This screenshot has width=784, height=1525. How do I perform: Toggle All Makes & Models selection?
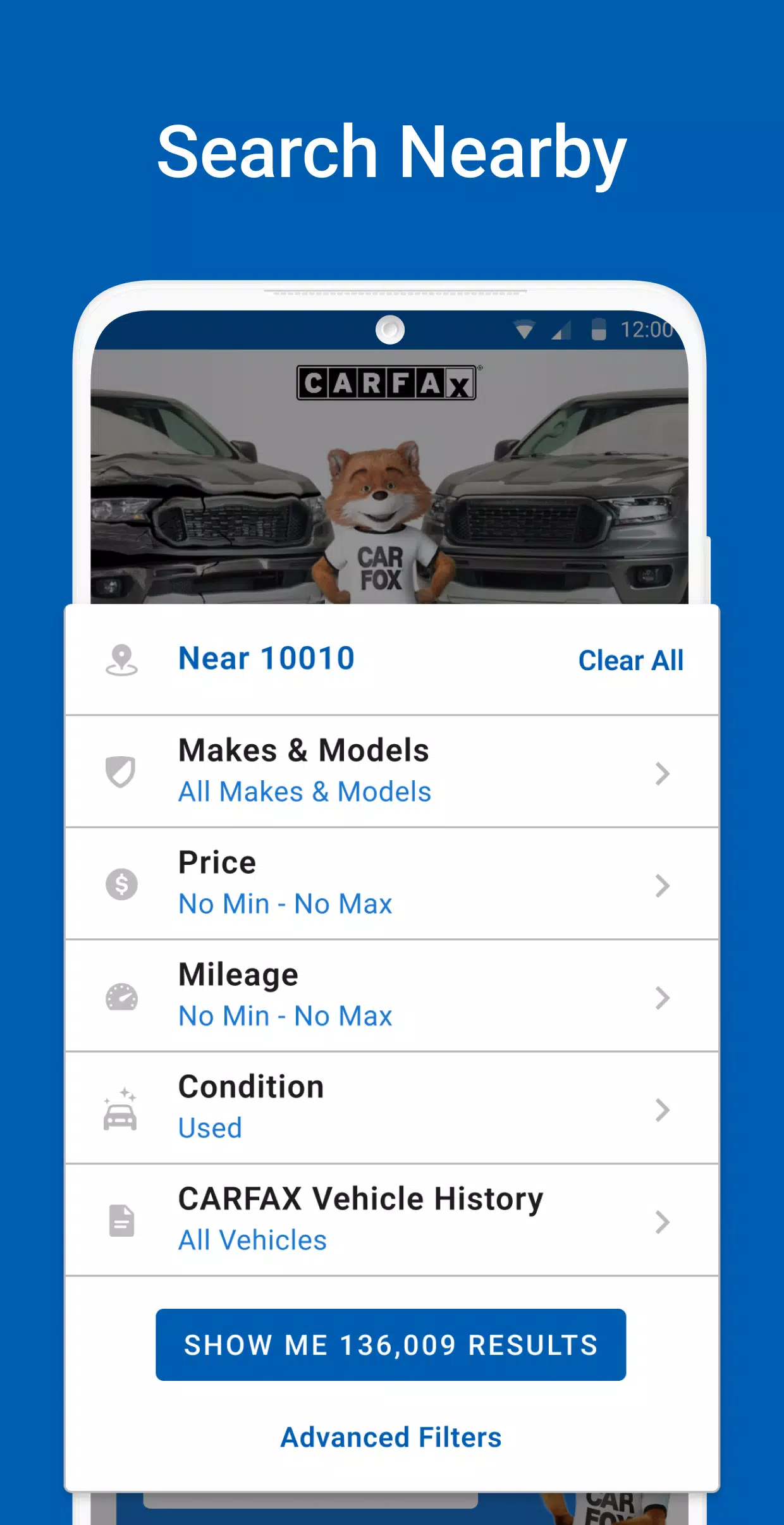pos(304,791)
